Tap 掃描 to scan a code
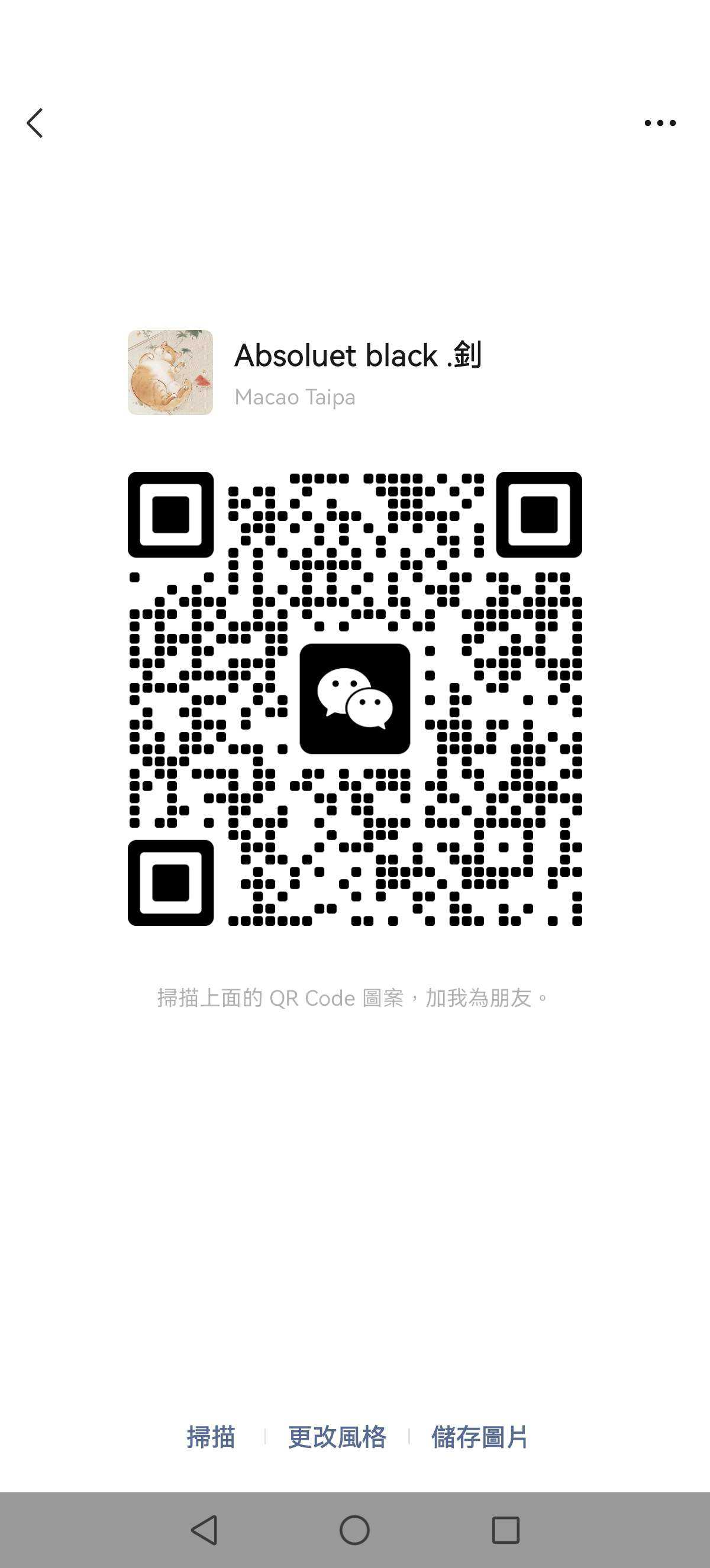Screen dimensions: 710x1568 [211, 1437]
